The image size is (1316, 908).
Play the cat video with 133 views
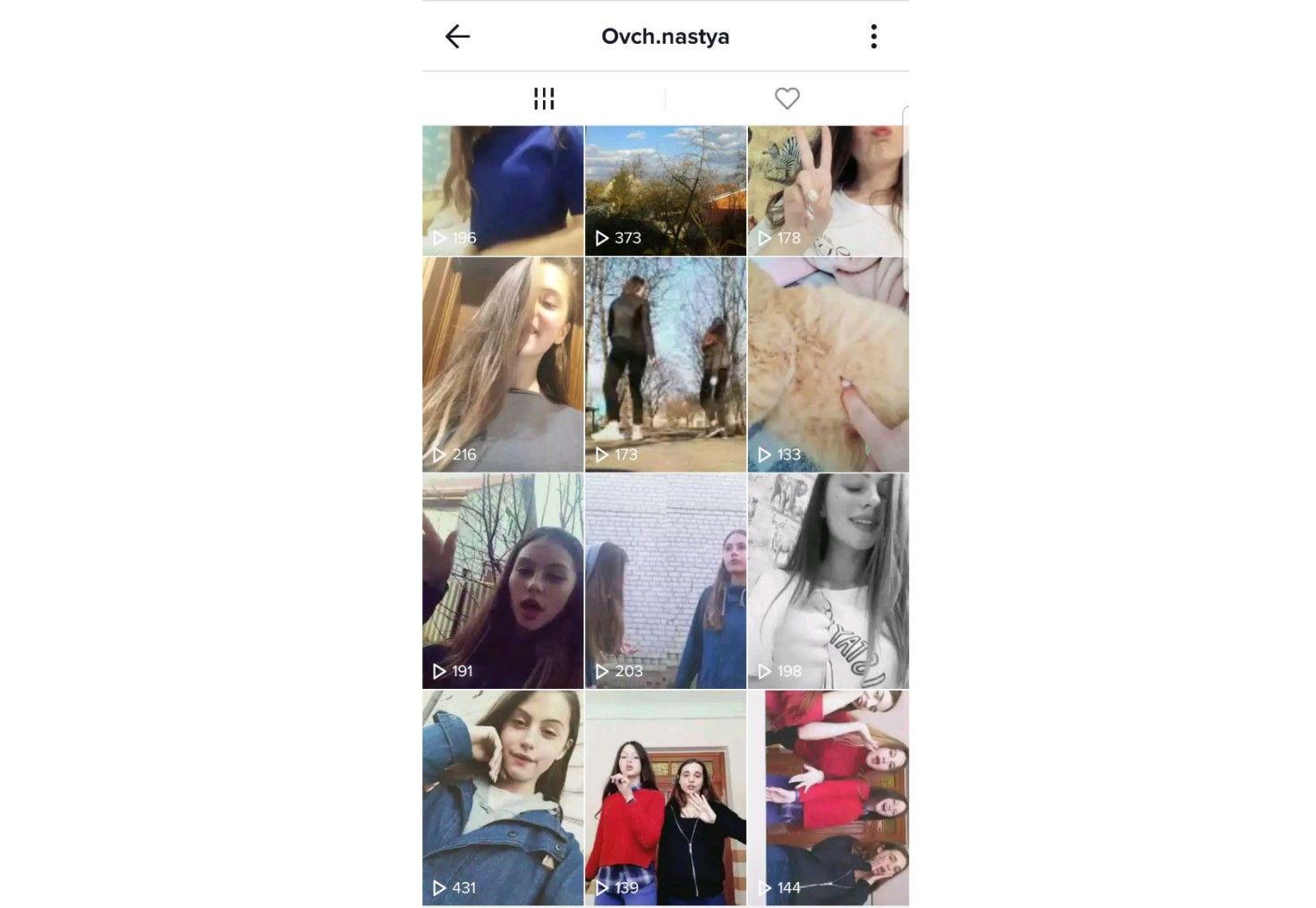point(828,364)
